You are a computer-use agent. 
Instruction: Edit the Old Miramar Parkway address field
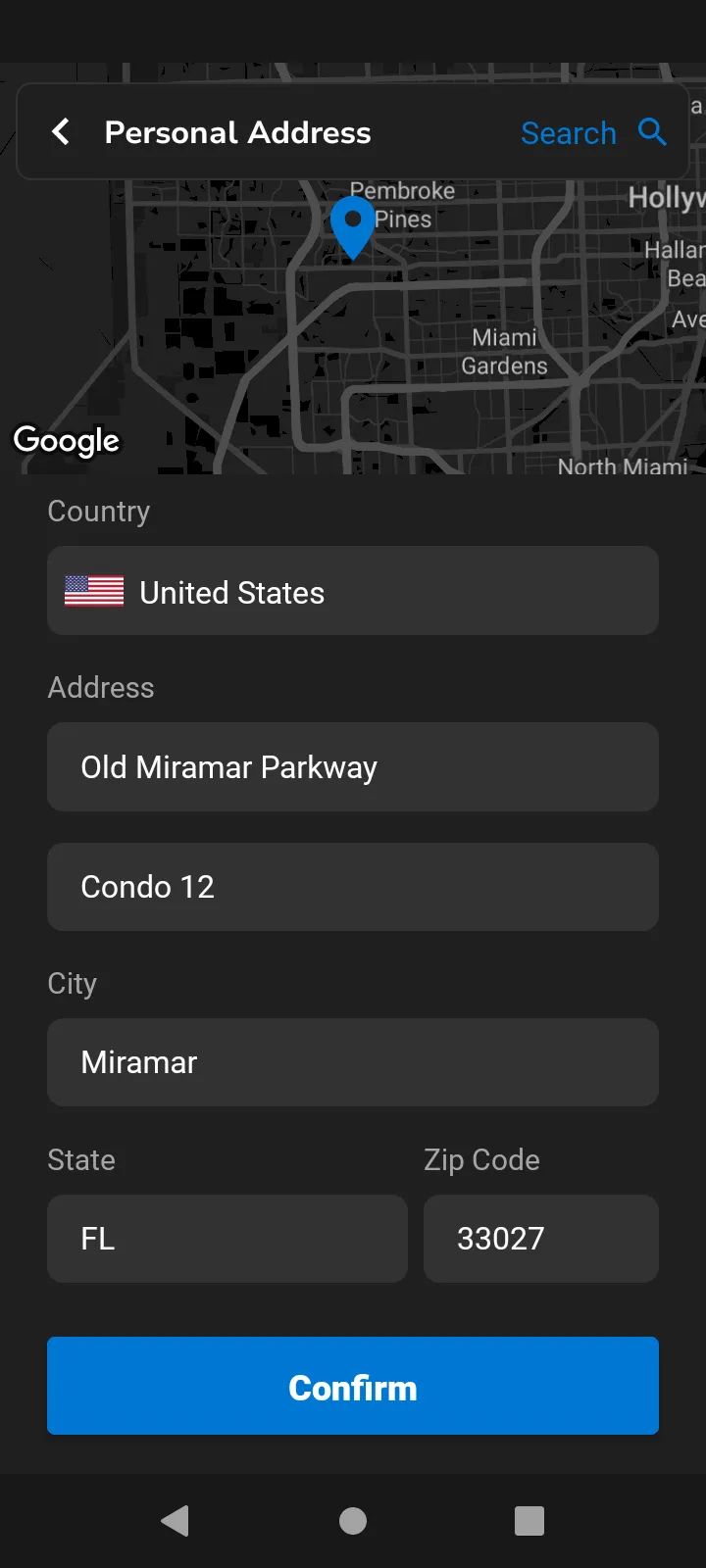pos(353,767)
